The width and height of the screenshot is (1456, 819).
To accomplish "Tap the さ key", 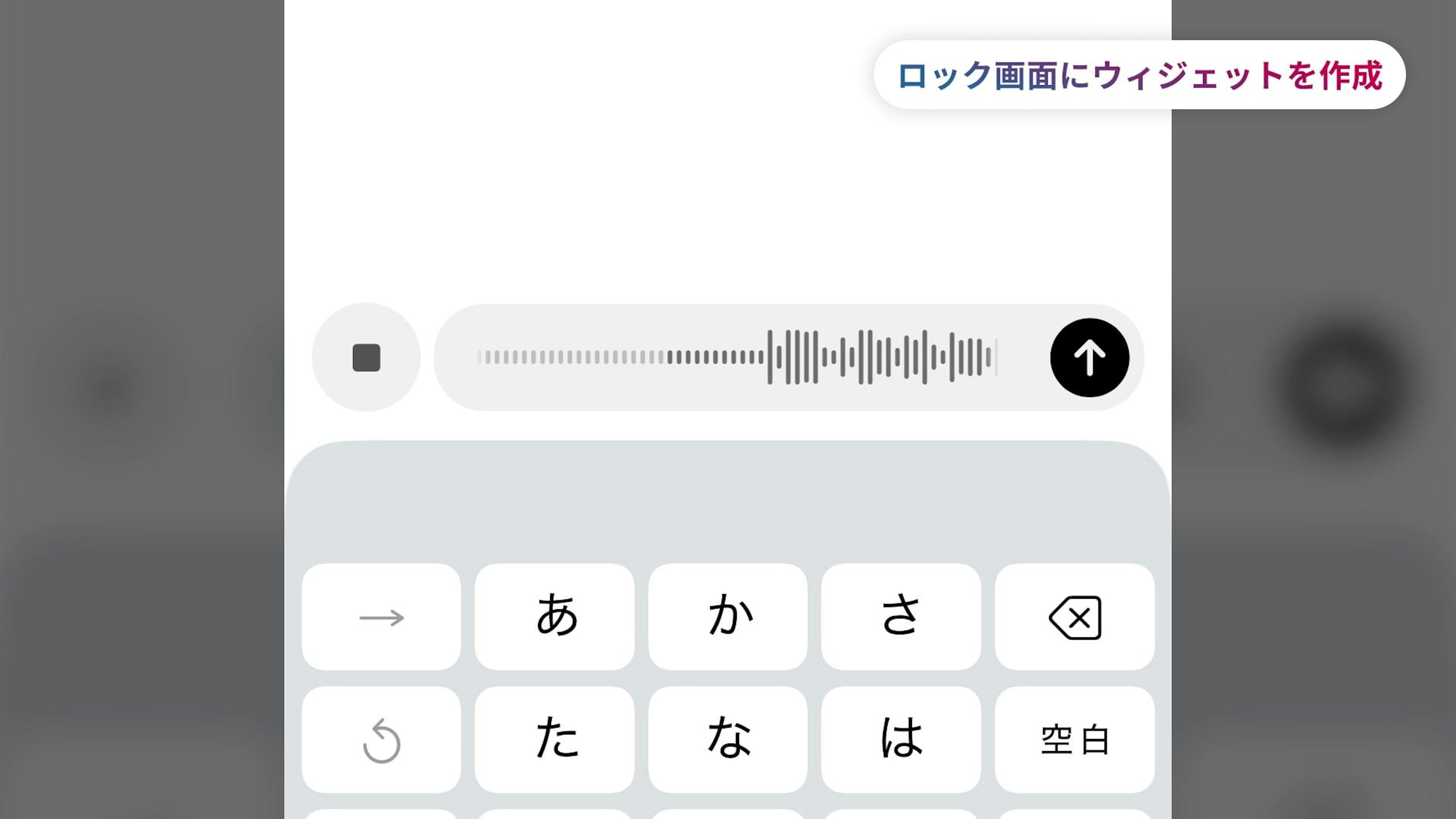I will (x=901, y=617).
